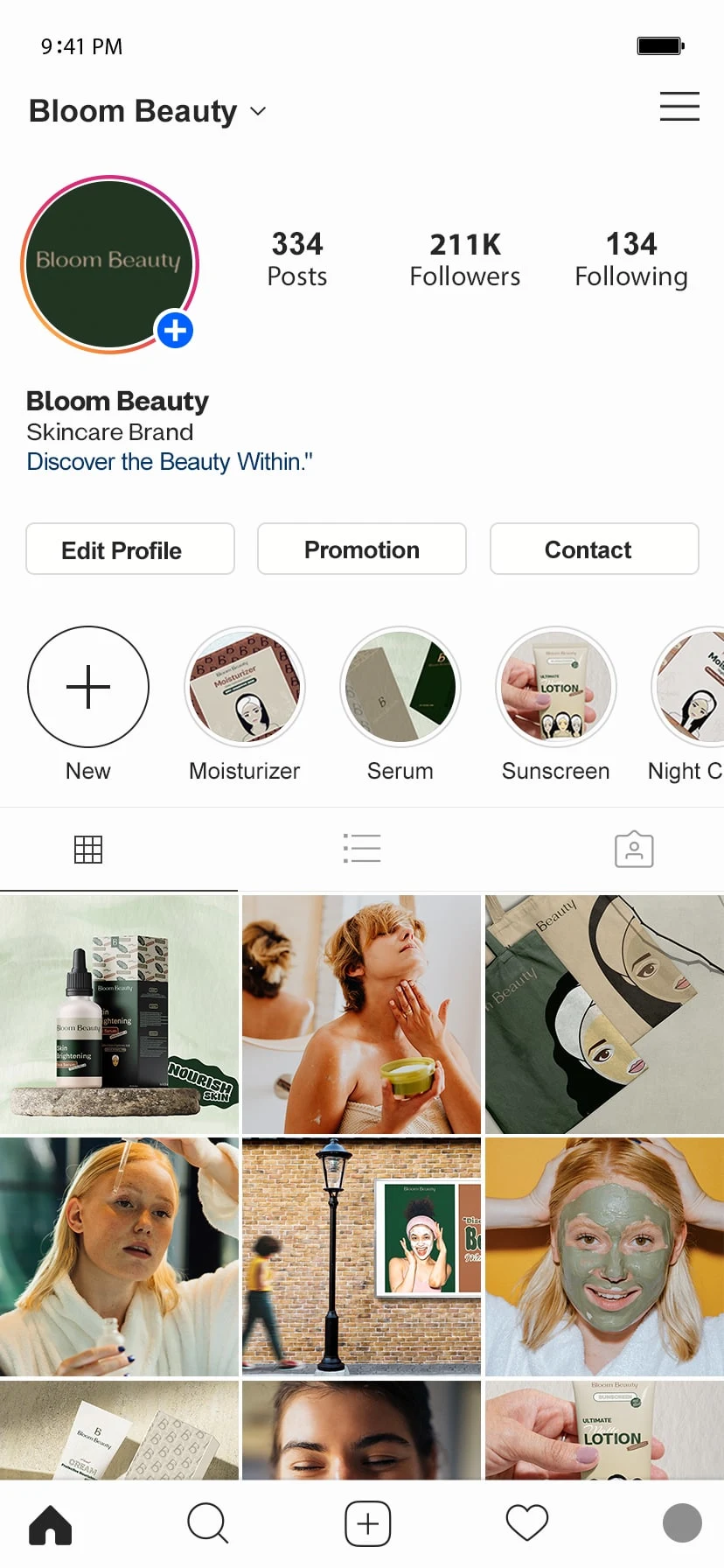
Task: Switch to the grid view tab
Action: [88, 849]
